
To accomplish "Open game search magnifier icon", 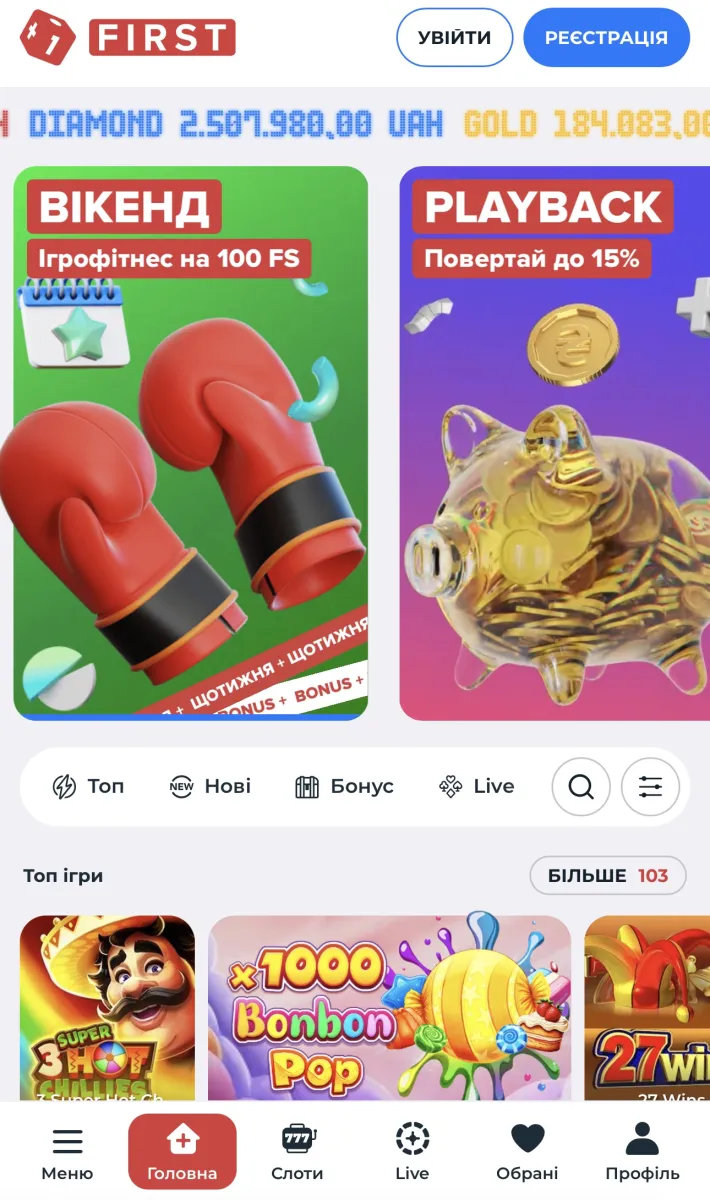I will (x=581, y=787).
